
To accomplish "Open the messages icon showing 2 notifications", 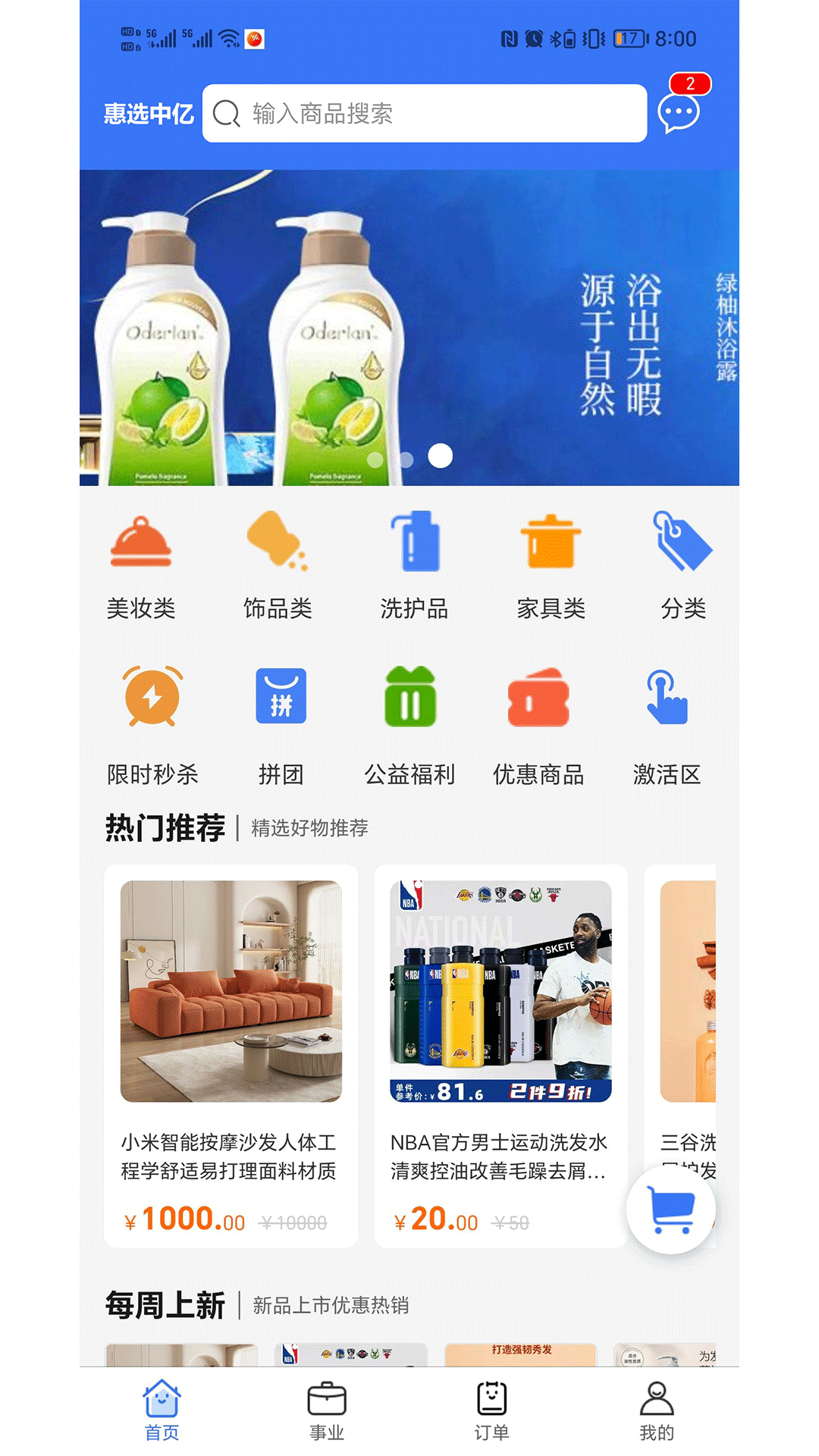I will [x=677, y=114].
